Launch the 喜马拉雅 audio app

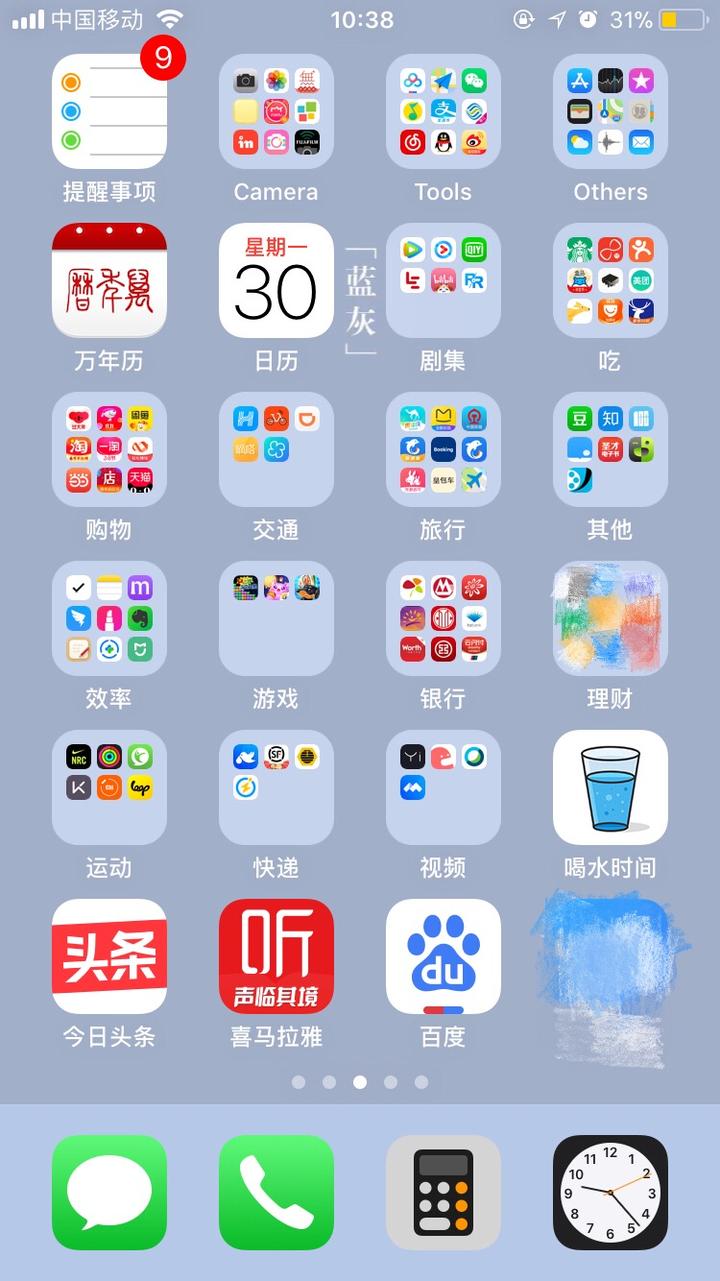[276, 956]
